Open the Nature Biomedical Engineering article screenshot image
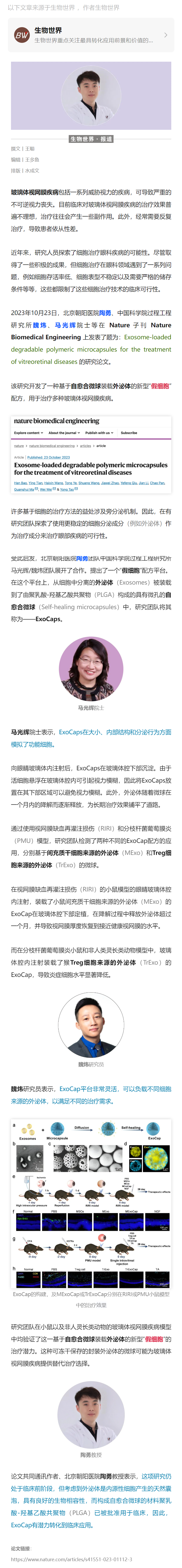This screenshot has height=1568, width=182. (91, 454)
